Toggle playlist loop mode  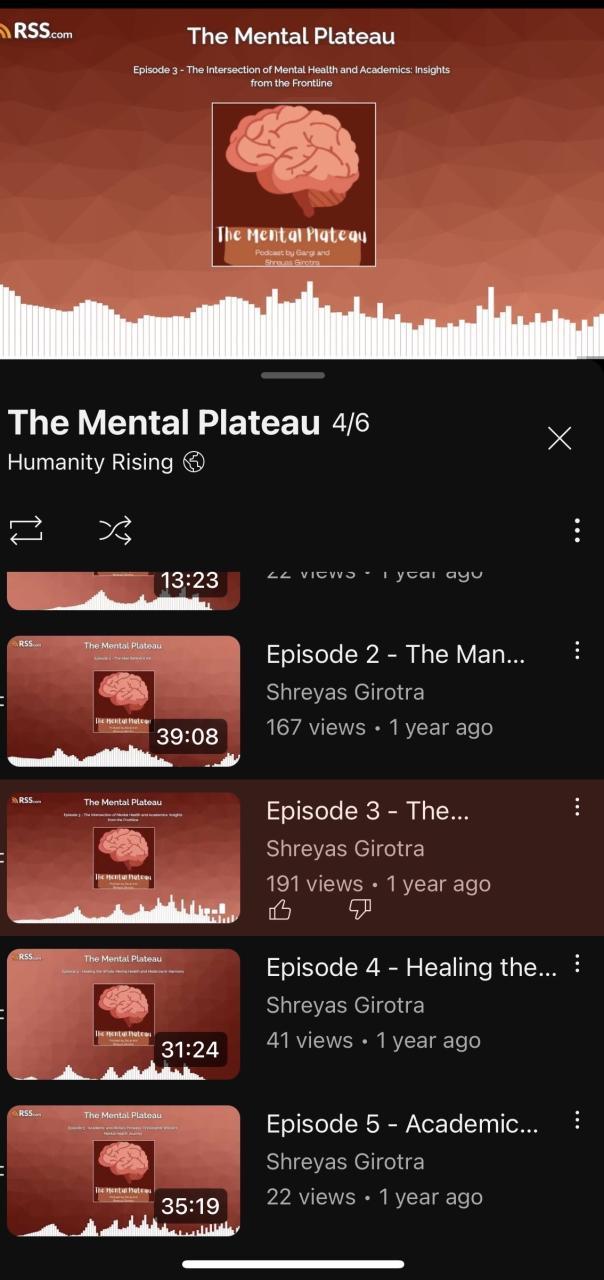[x=26, y=530]
